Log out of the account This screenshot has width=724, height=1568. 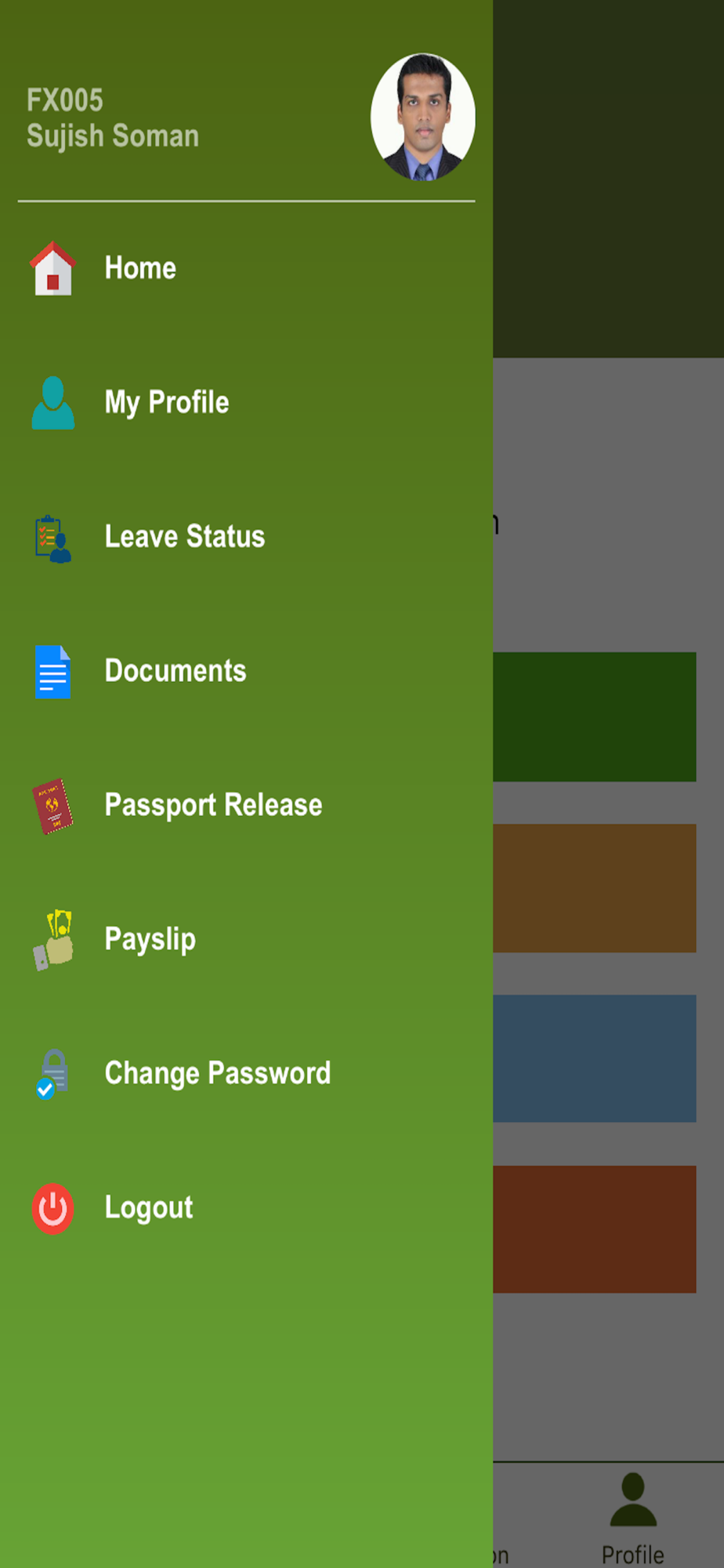(x=149, y=1207)
